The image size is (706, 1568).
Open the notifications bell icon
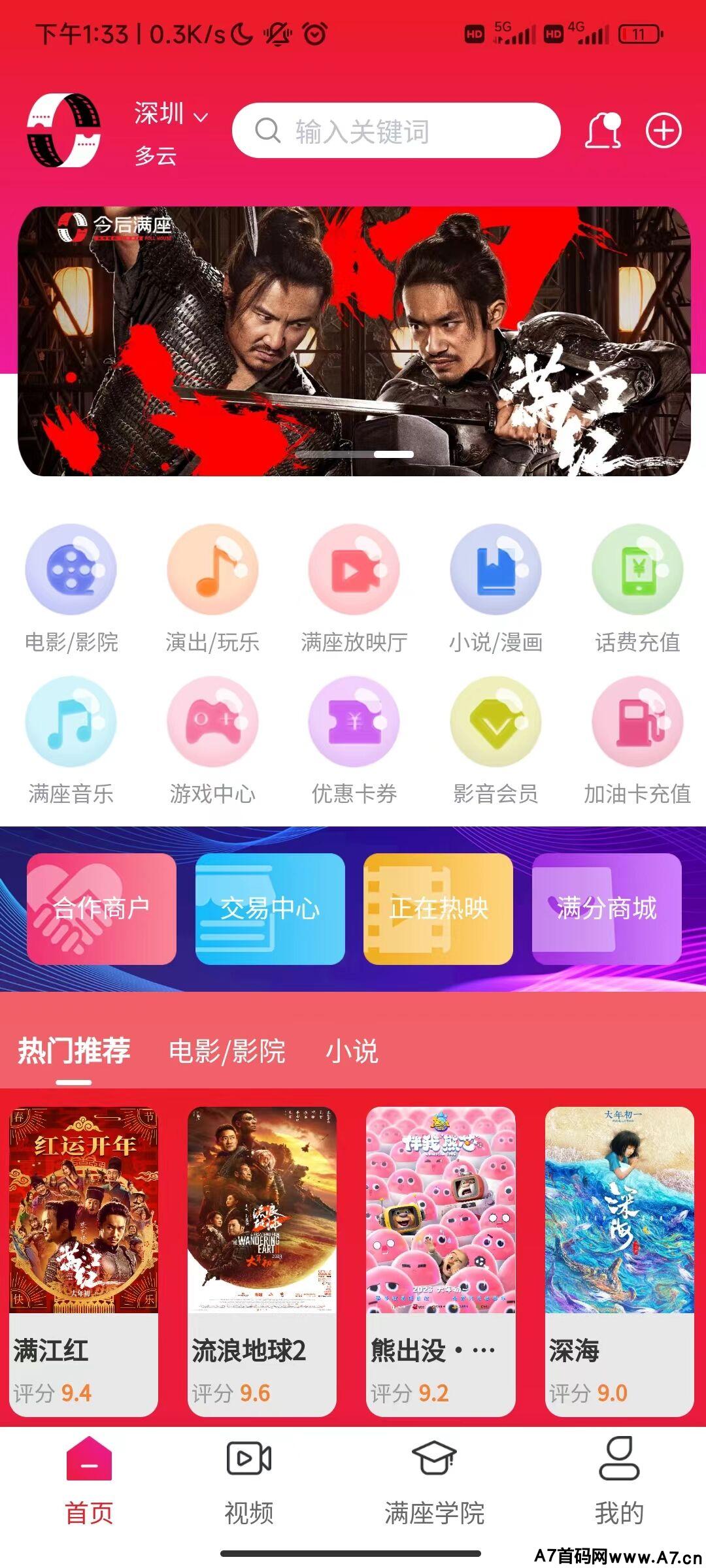coord(602,131)
